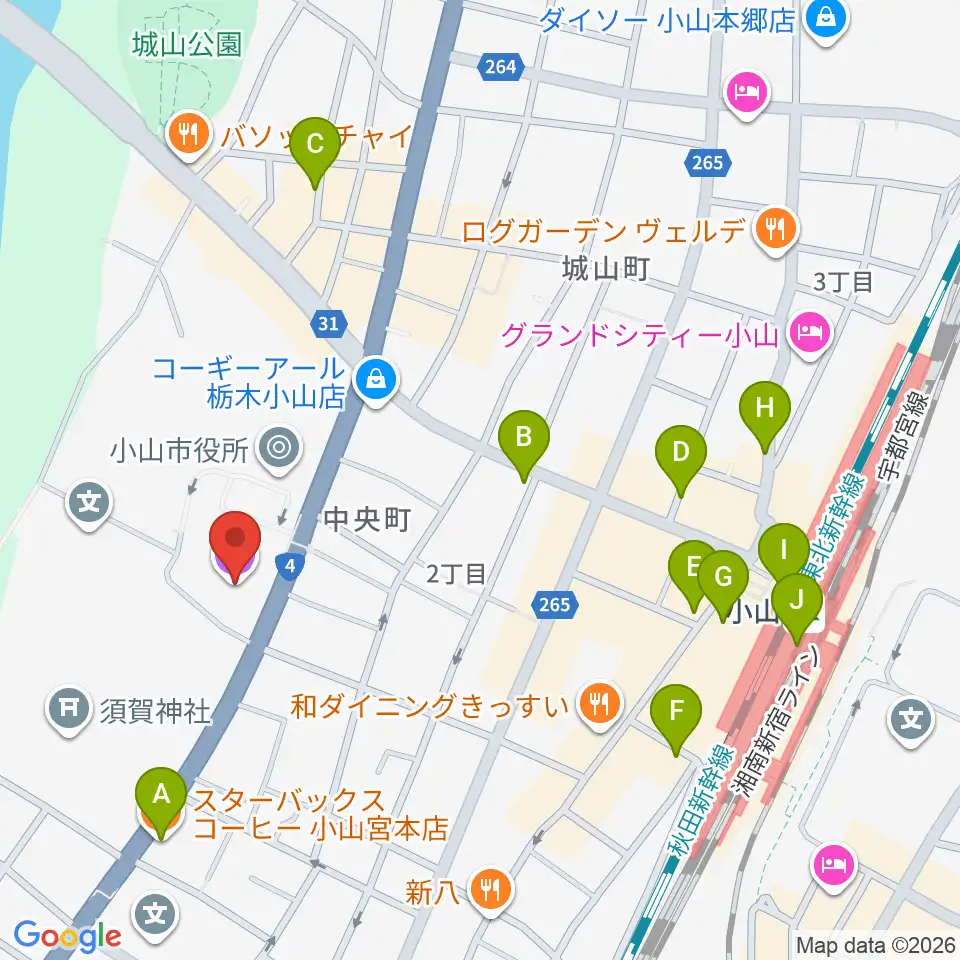Select the 須賀神社 shrine marker
960x960 pixels.
pos(69,710)
